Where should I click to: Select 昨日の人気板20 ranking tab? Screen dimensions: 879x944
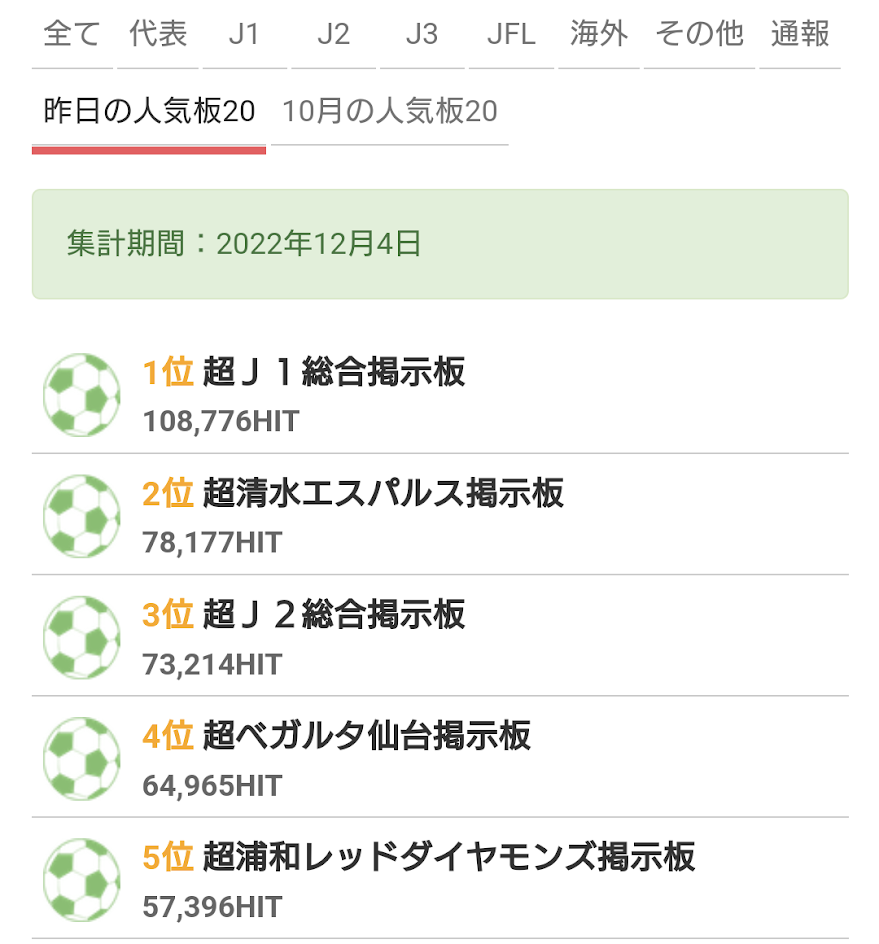pos(149,111)
